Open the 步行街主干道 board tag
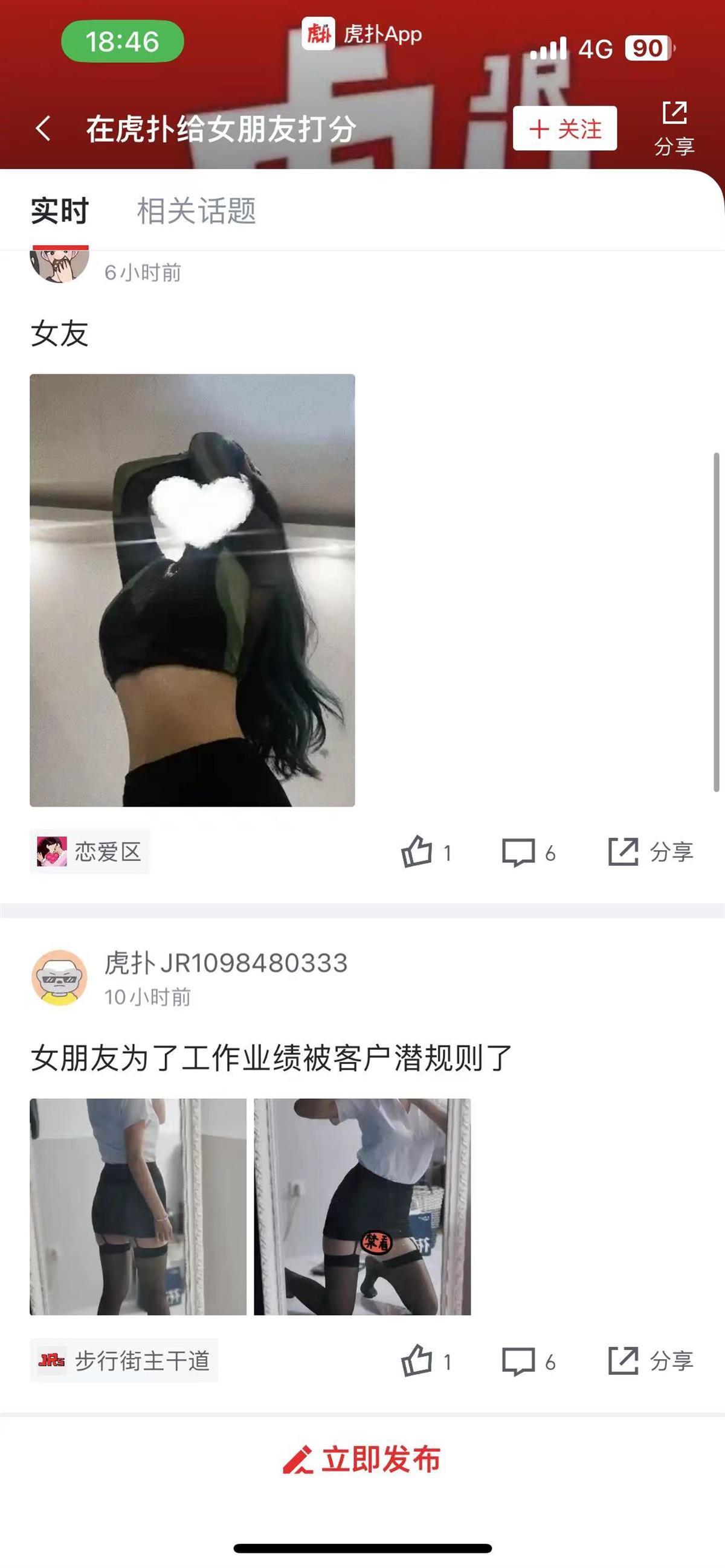 tap(124, 1360)
